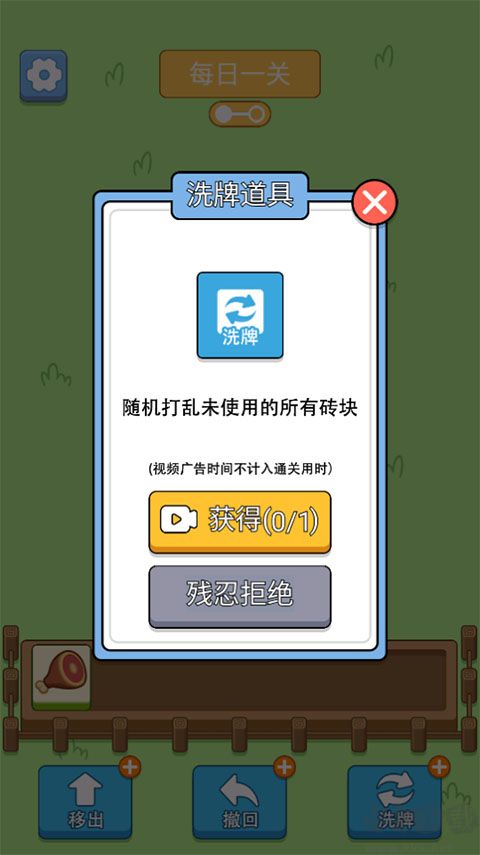Use the 移出 move-out tool
Viewport: 480px width, 855px height.
(x=86, y=802)
